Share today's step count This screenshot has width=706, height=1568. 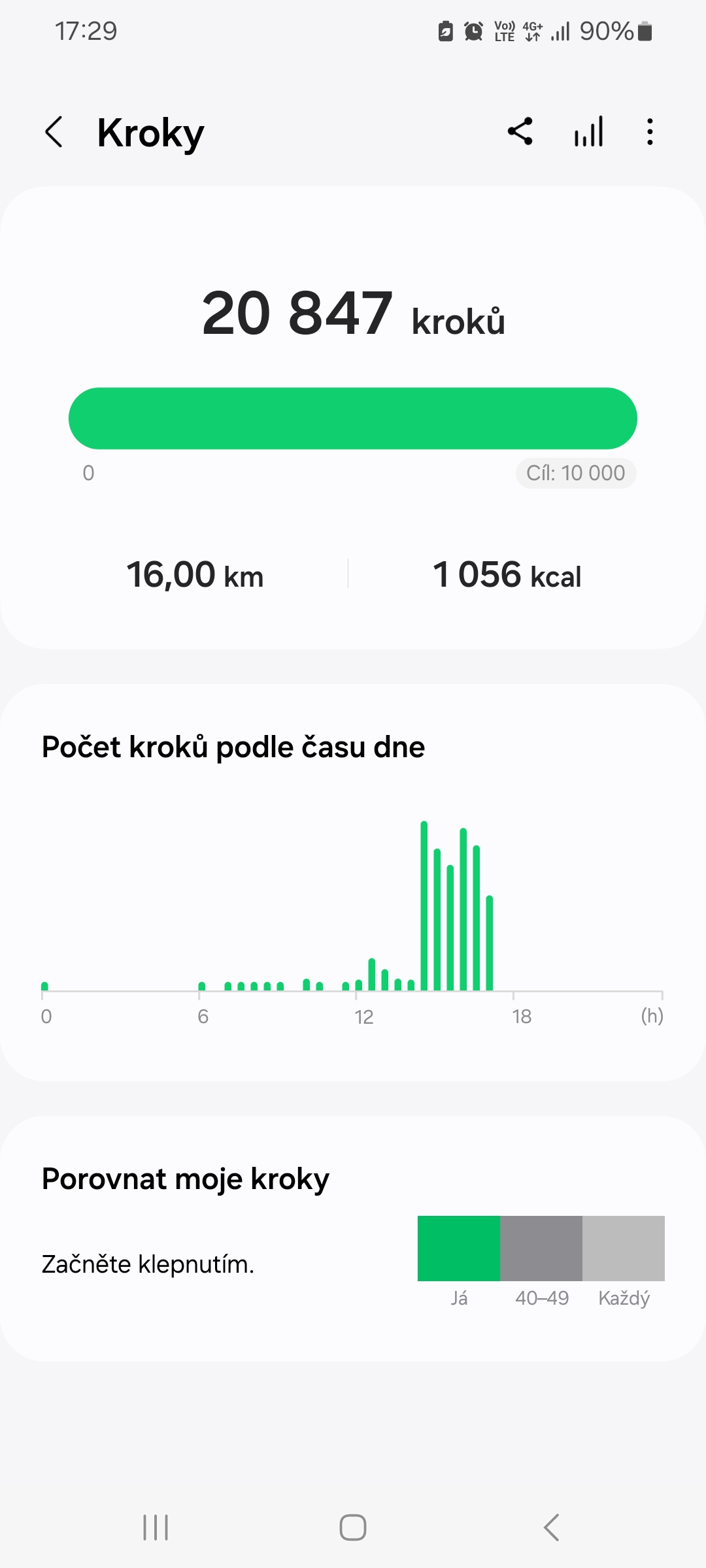click(520, 132)
